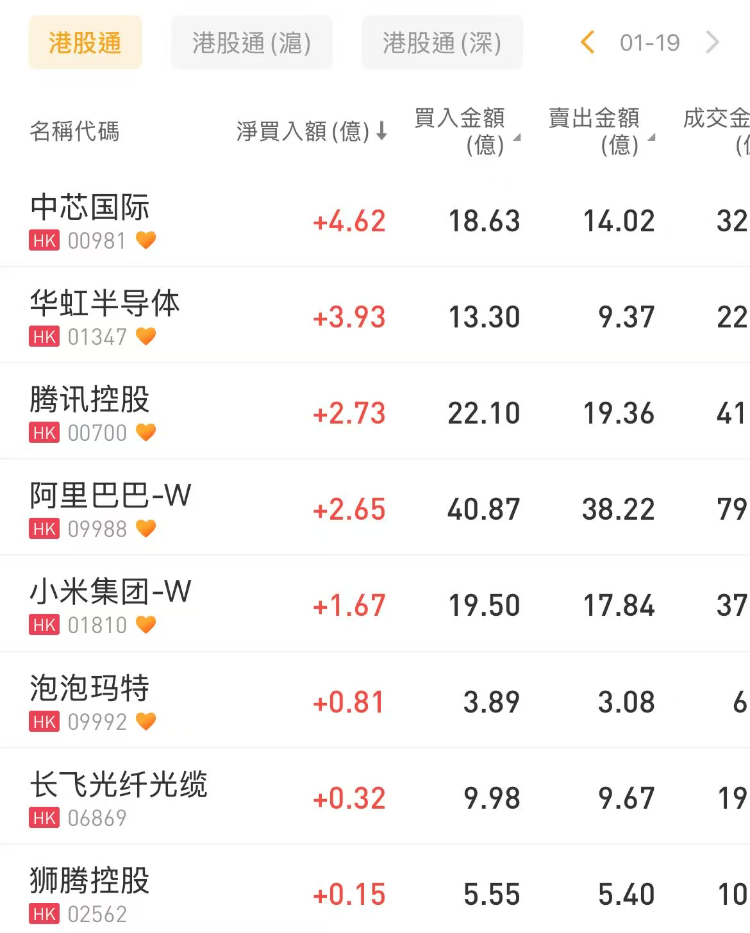Screen dimensions: 750x933
Task: Go to the next date
Action: [712, 42]
